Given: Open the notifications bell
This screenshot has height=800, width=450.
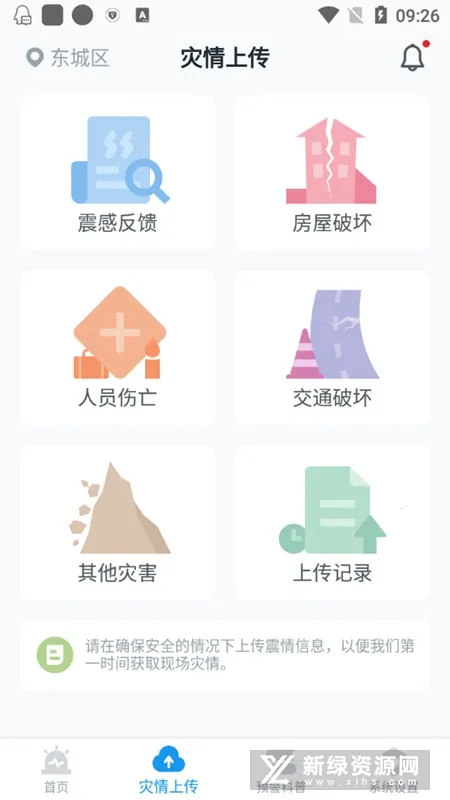Looking at the screenshot, I should 413,56.
